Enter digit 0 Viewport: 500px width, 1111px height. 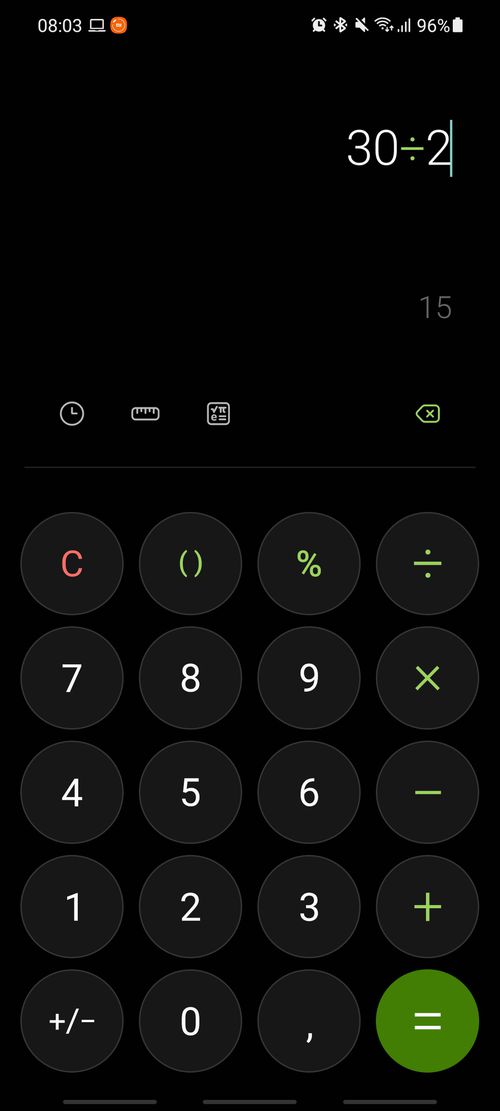(191, 1021)
